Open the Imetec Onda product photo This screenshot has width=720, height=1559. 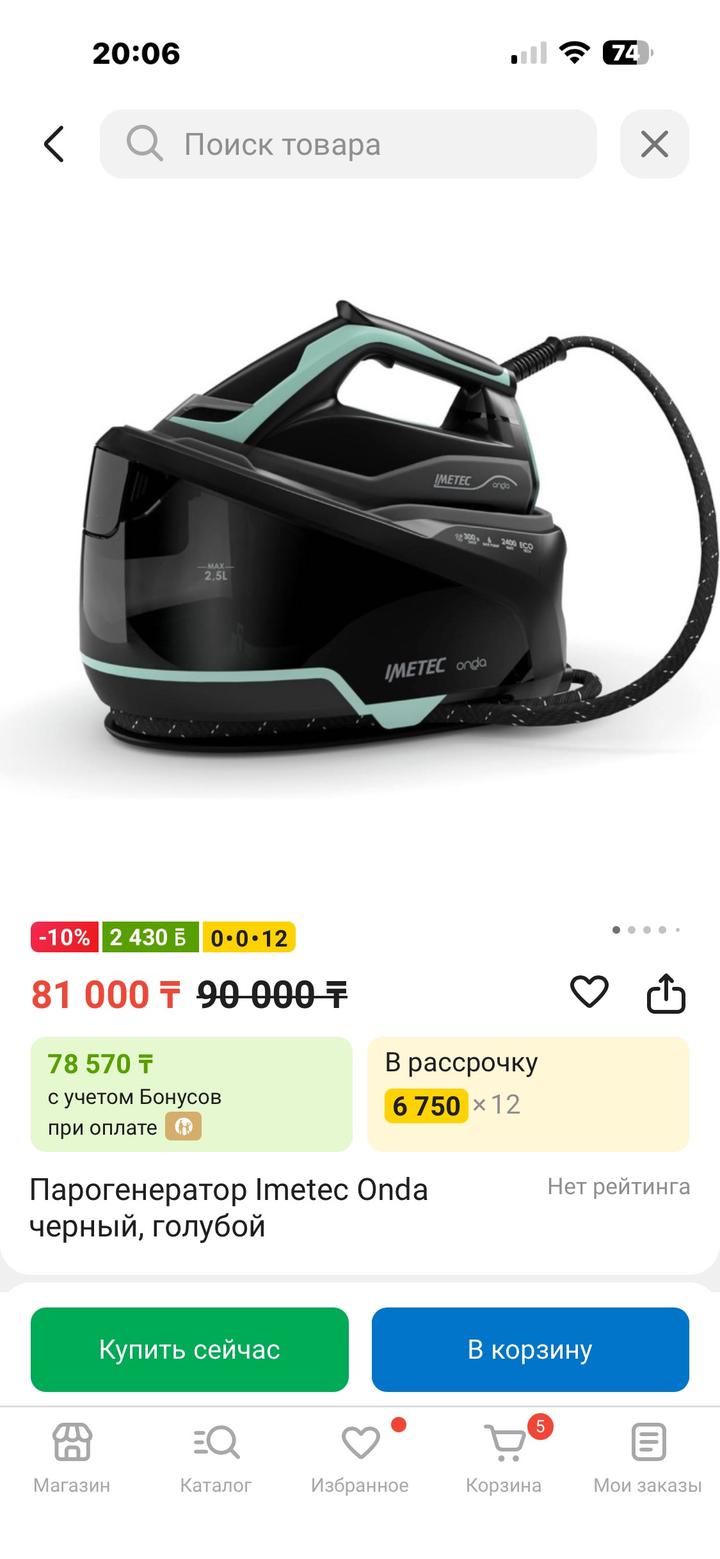coord(360,540)
